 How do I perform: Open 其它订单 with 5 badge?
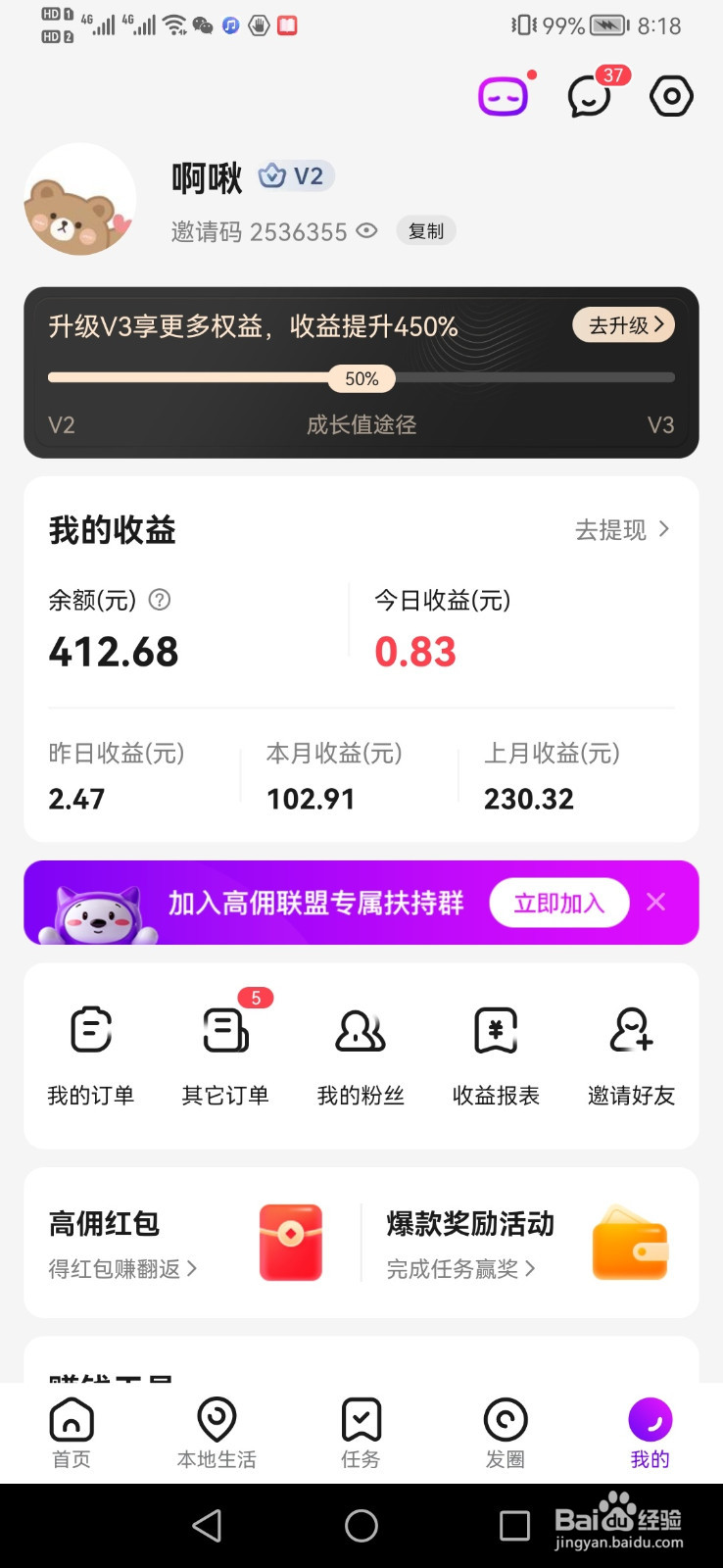[x=224, y=1030]
